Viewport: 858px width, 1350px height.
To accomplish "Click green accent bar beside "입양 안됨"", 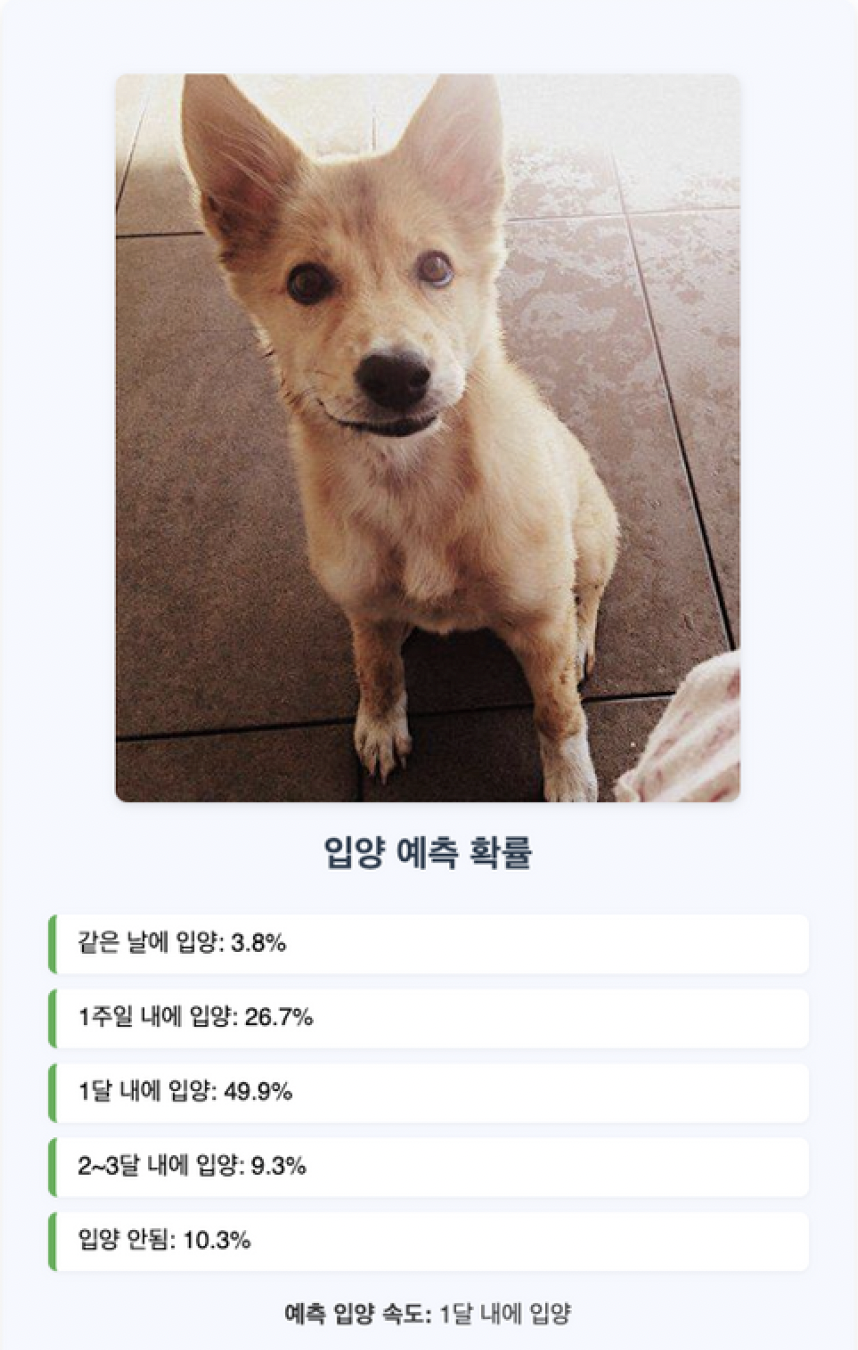I will 52,1240.
